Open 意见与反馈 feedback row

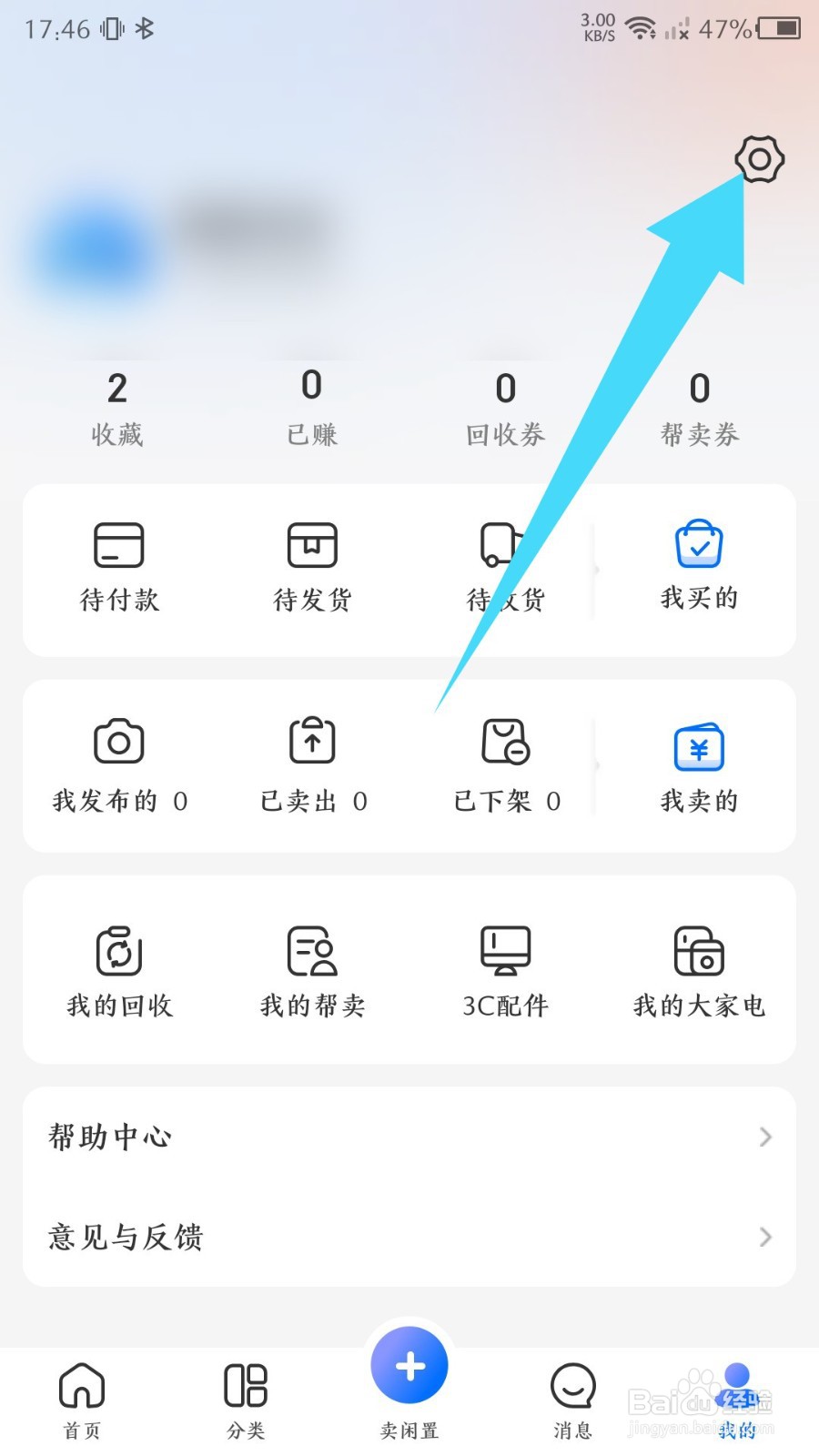point(409,1237)
